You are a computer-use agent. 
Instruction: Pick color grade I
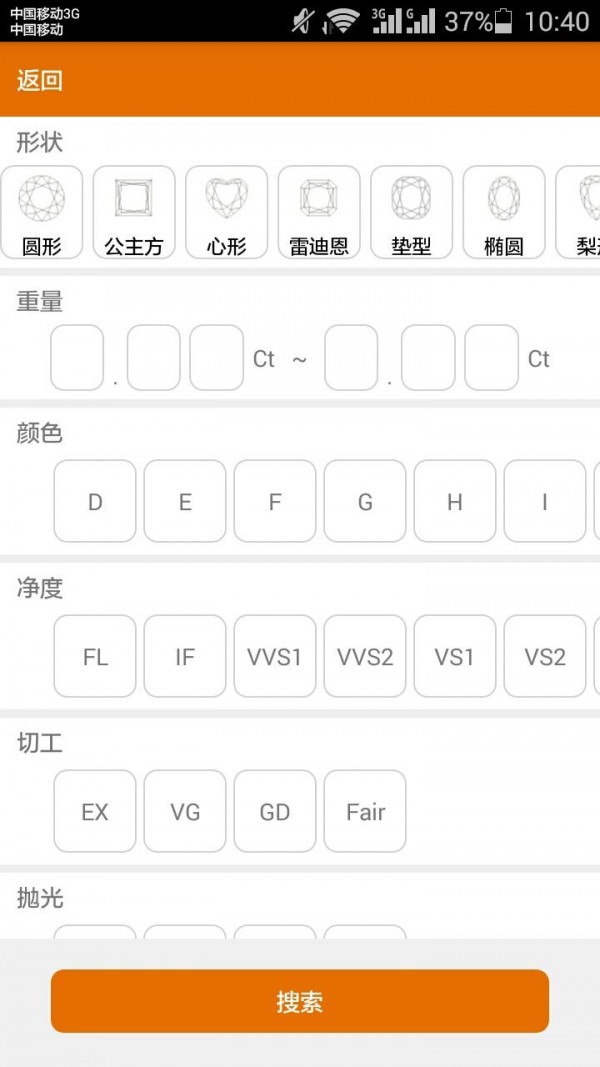pyautogui.click(x=545, y=502)
